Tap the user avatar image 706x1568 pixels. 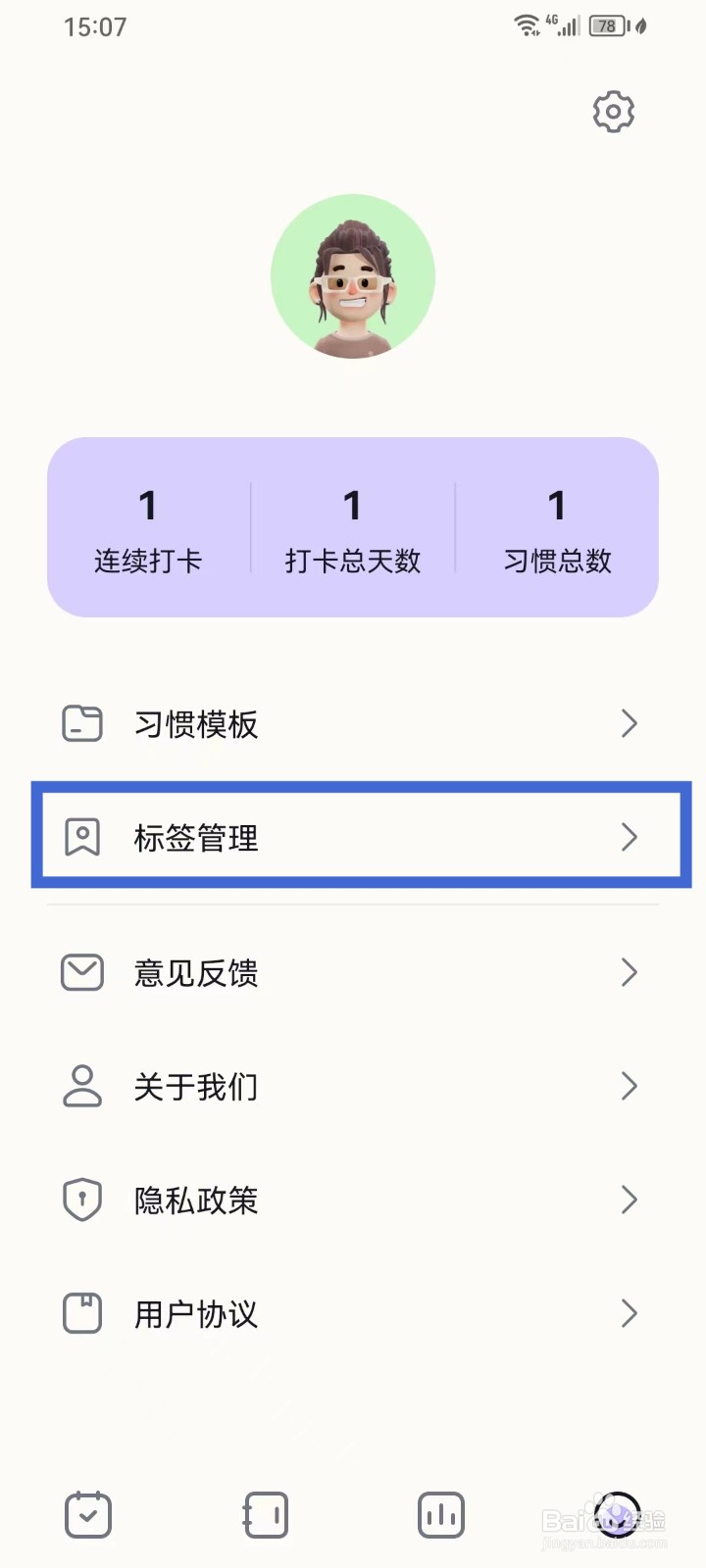[353, 277]
